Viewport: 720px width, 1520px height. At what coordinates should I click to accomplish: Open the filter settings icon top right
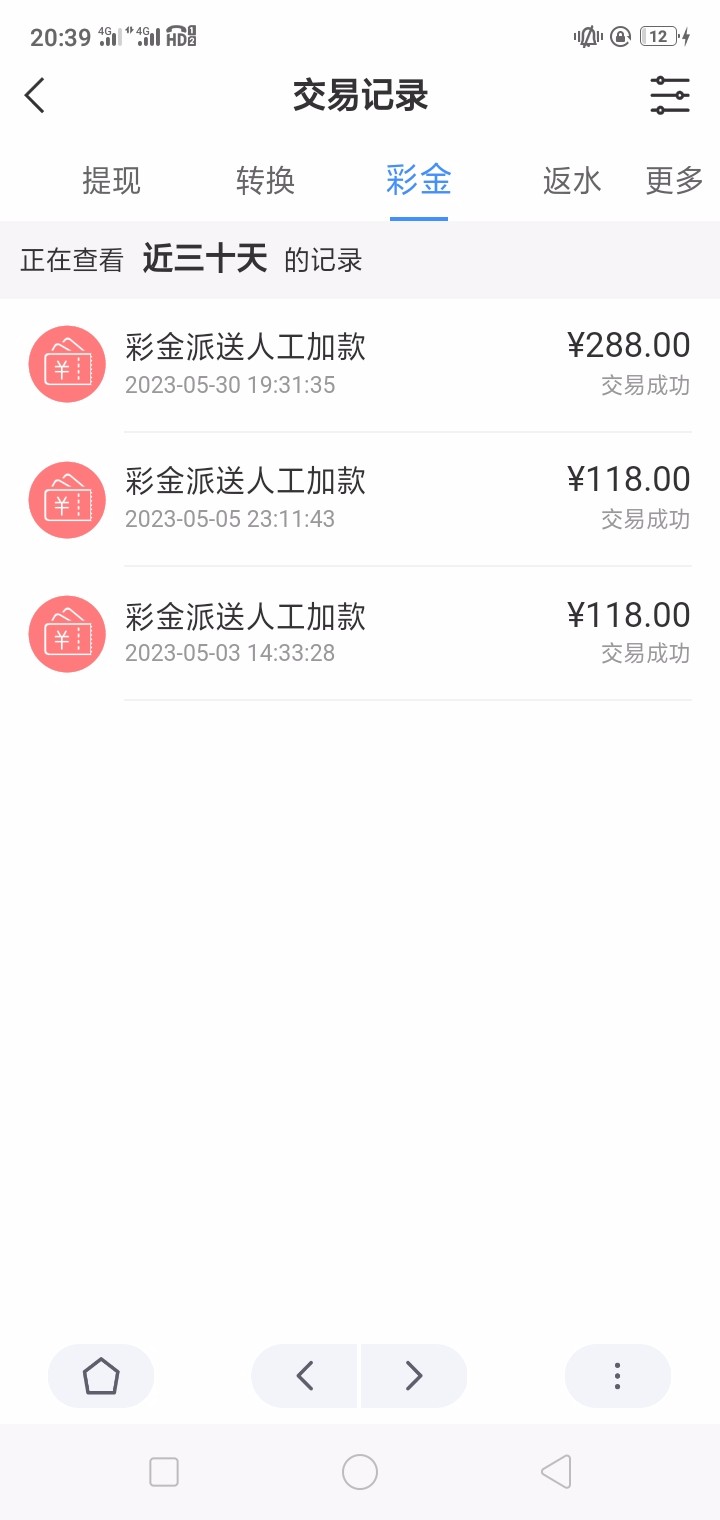pos(669,95)
